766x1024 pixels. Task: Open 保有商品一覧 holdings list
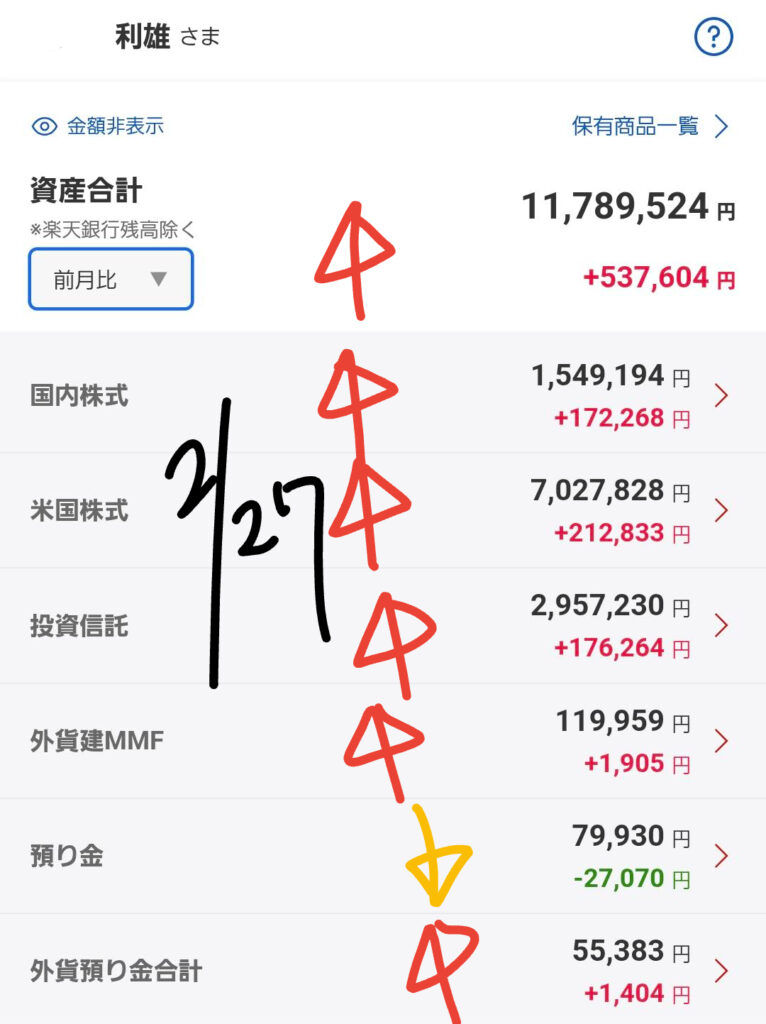pos(650,126)
